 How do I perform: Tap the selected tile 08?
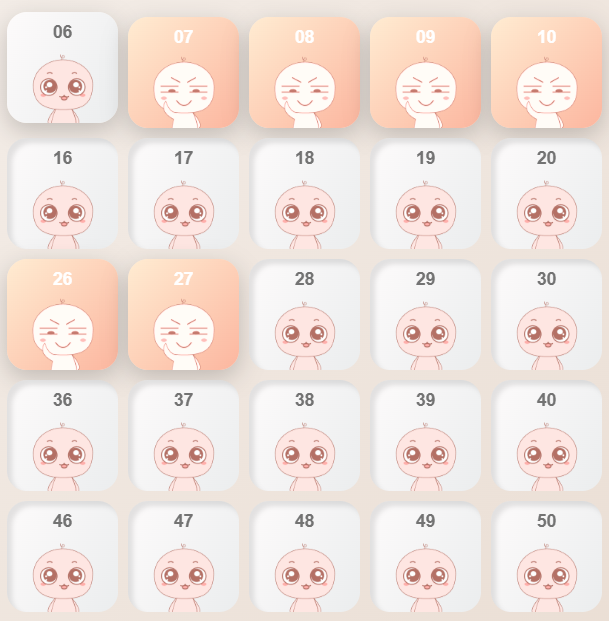304,73
